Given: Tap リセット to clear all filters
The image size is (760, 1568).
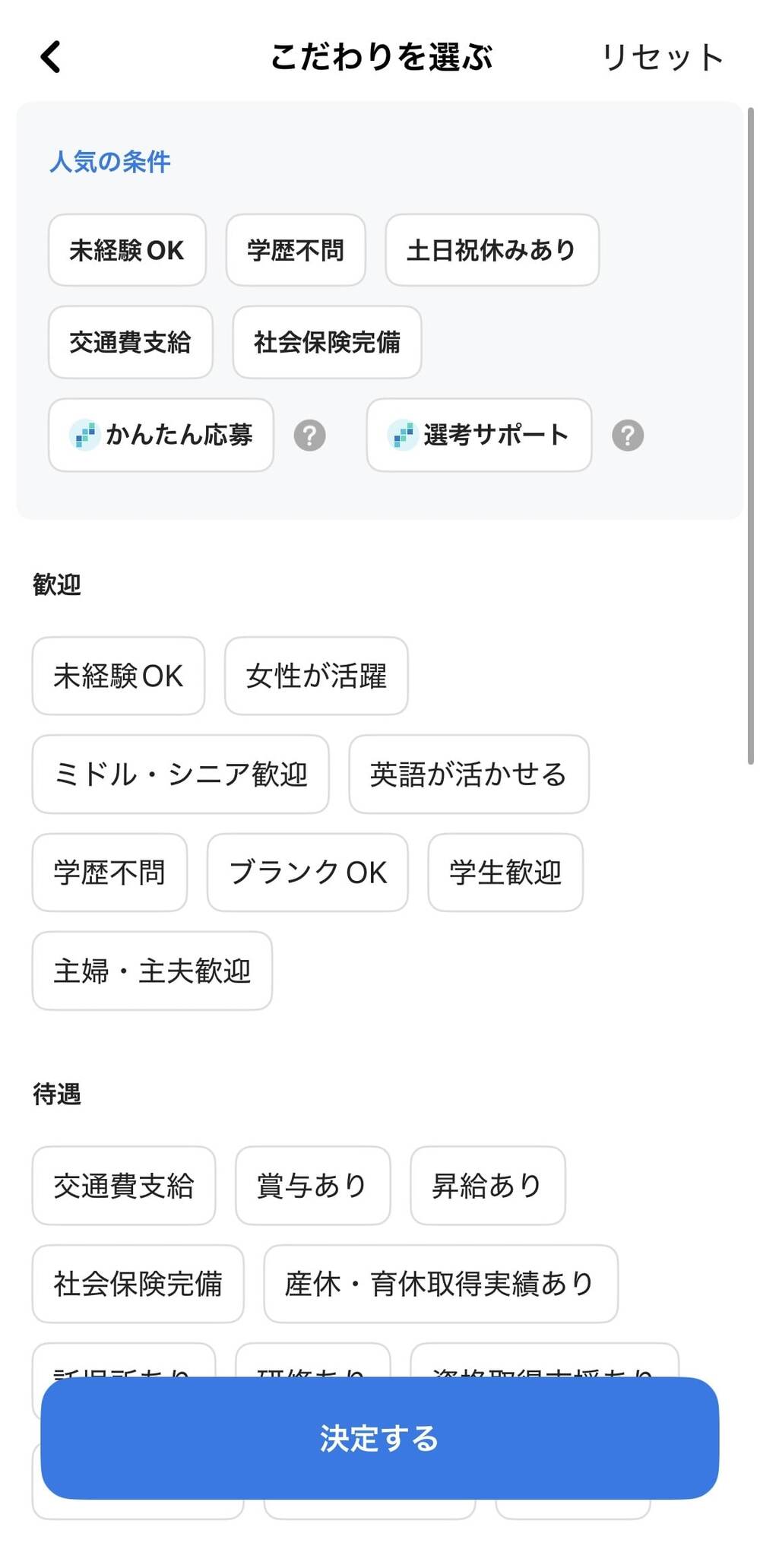Looking at the screenshot, I should pyautogui.click(x=661, y=56).
